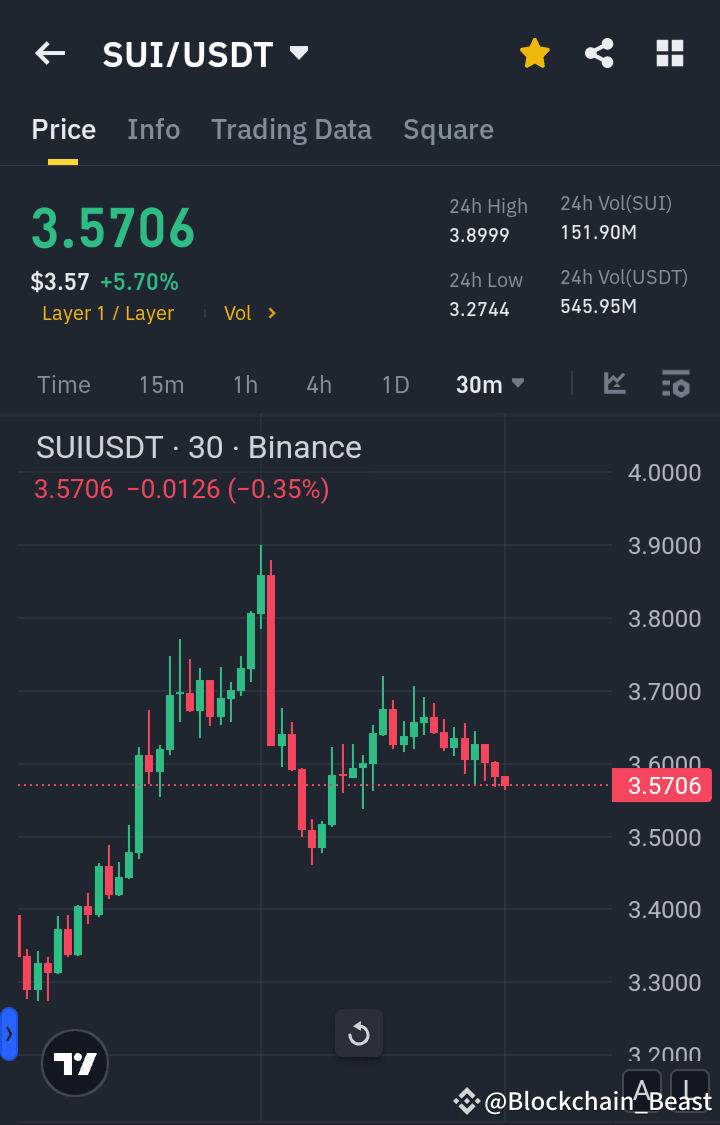The width and height of the screenshot is (720, 1125).
Task: Switch to the Info tab
Action: (x=153, y=129)
